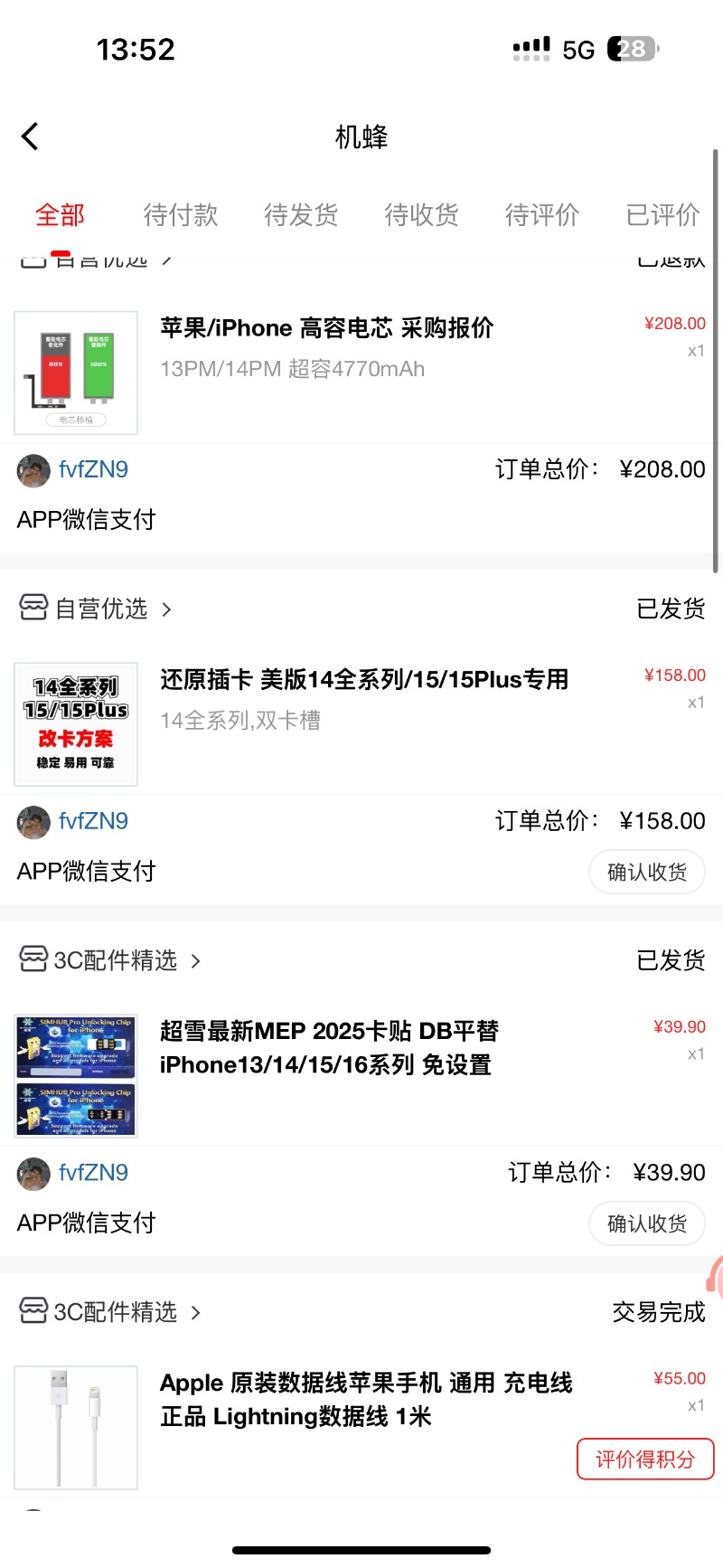Open the 3C配件精选 shop for the 已发货 order
Viewport: 723px width, 1568px height.
click(x=116, y=960)
